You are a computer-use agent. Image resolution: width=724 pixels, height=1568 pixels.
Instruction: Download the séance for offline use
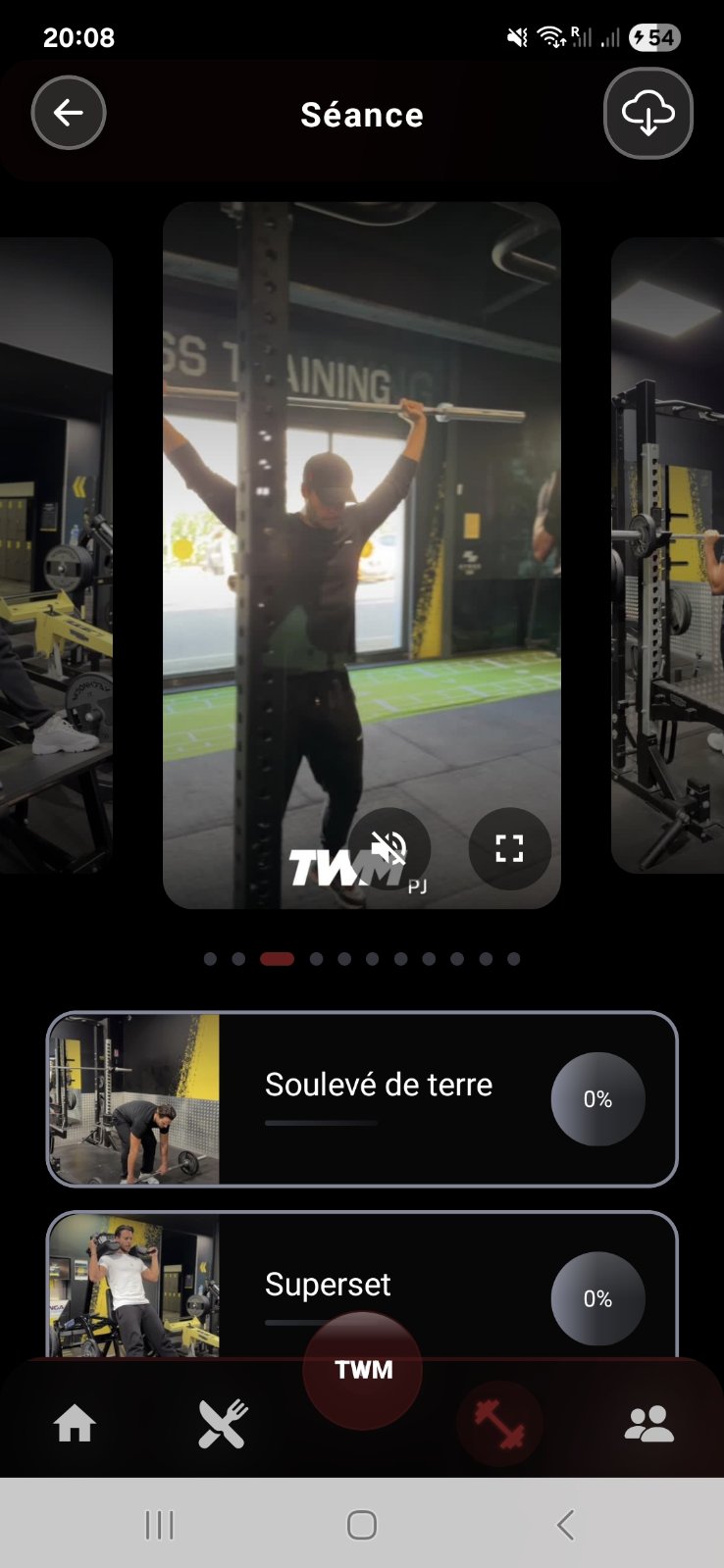tap(648, 114)
